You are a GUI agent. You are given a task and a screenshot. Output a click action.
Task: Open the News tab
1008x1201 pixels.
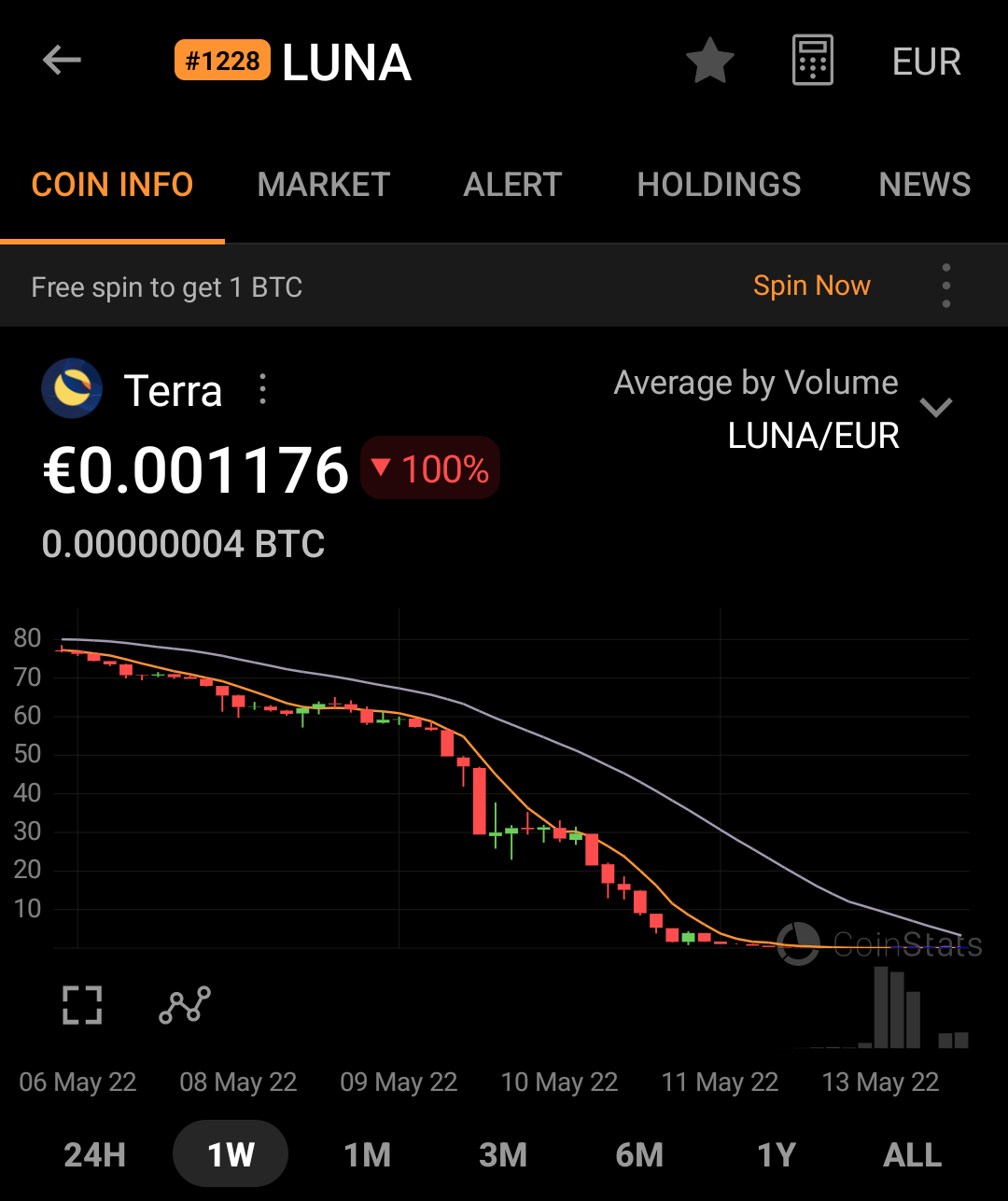click(x=925, y=185)
